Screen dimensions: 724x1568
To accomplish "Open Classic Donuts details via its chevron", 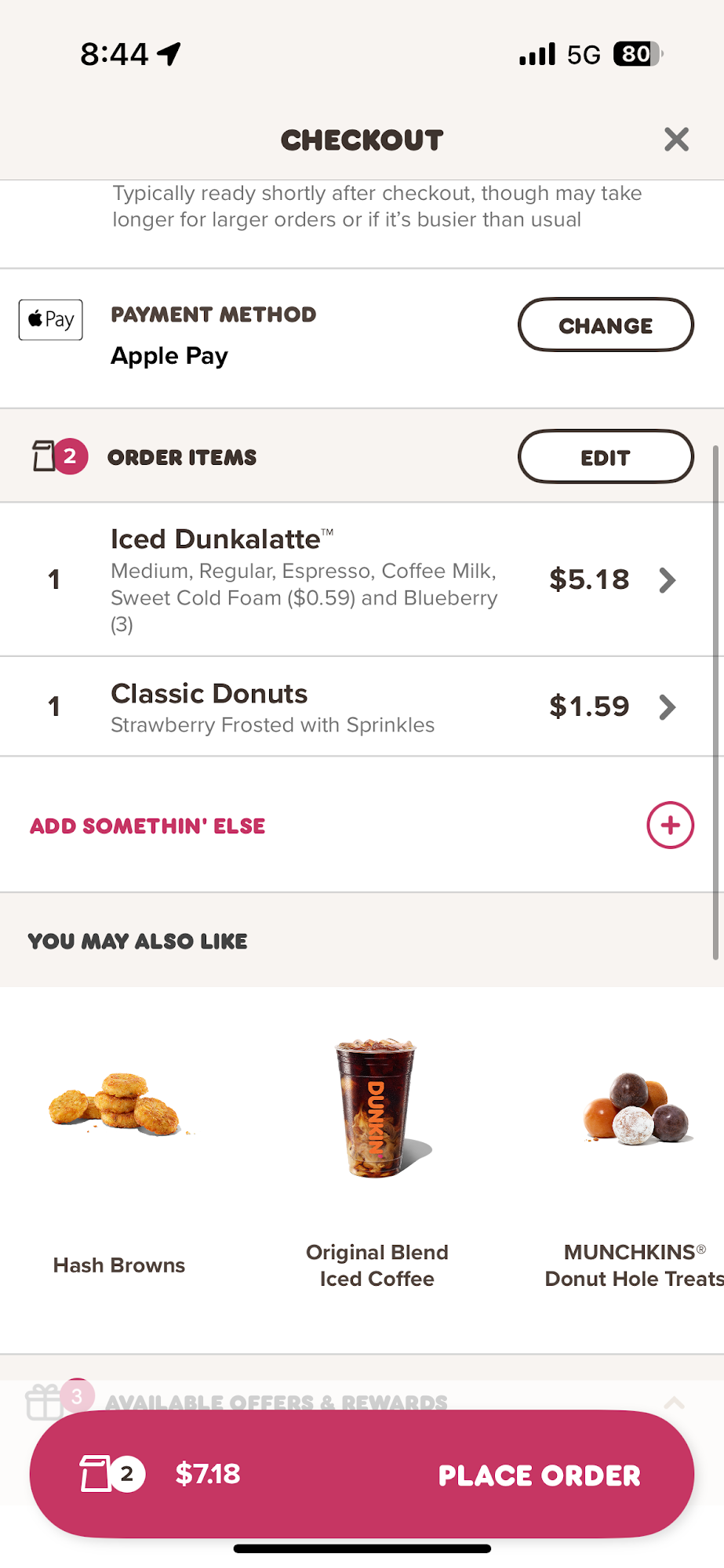I will (x=668, y=706).
